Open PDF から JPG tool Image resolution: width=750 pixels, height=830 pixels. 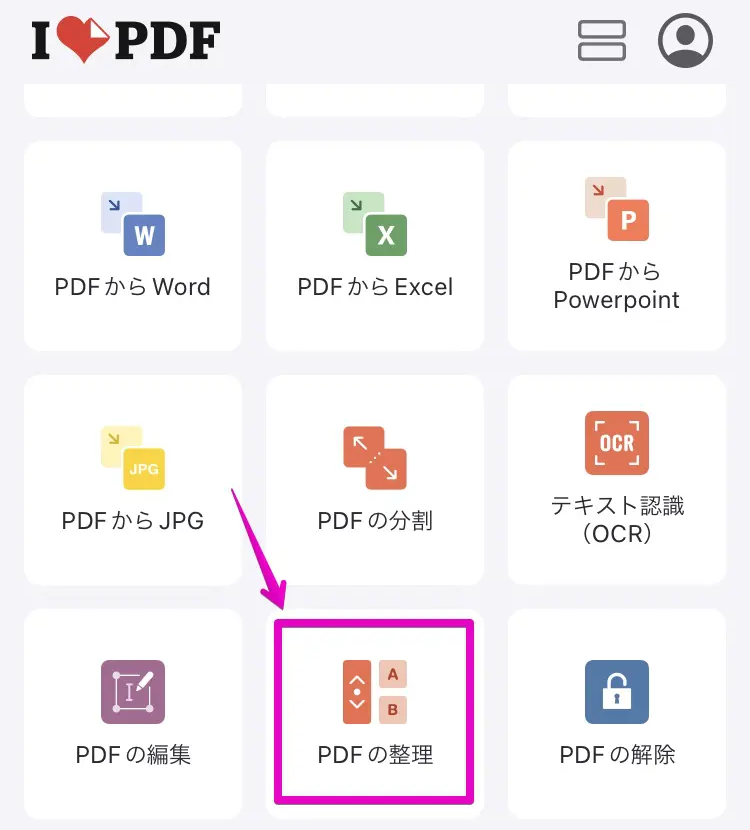133,480
